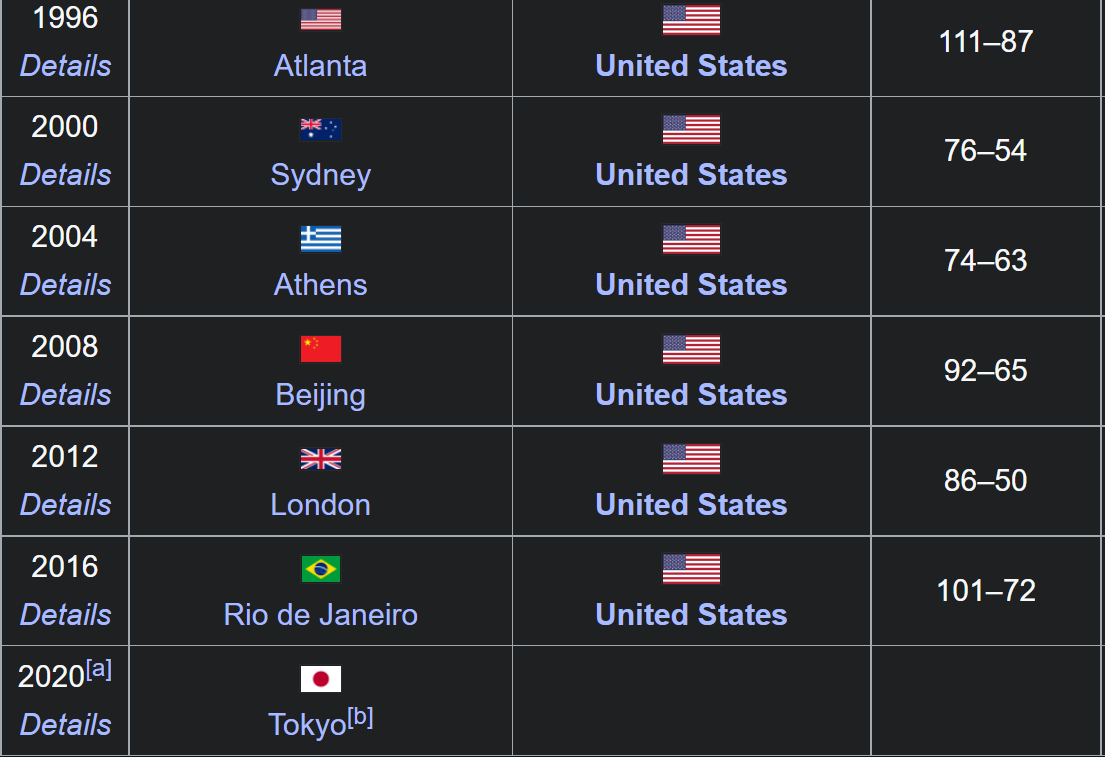This screenshot has height=757, width=1105.
Task: Open the Rio de Janeiro link
Action: [x=320, y=615]
